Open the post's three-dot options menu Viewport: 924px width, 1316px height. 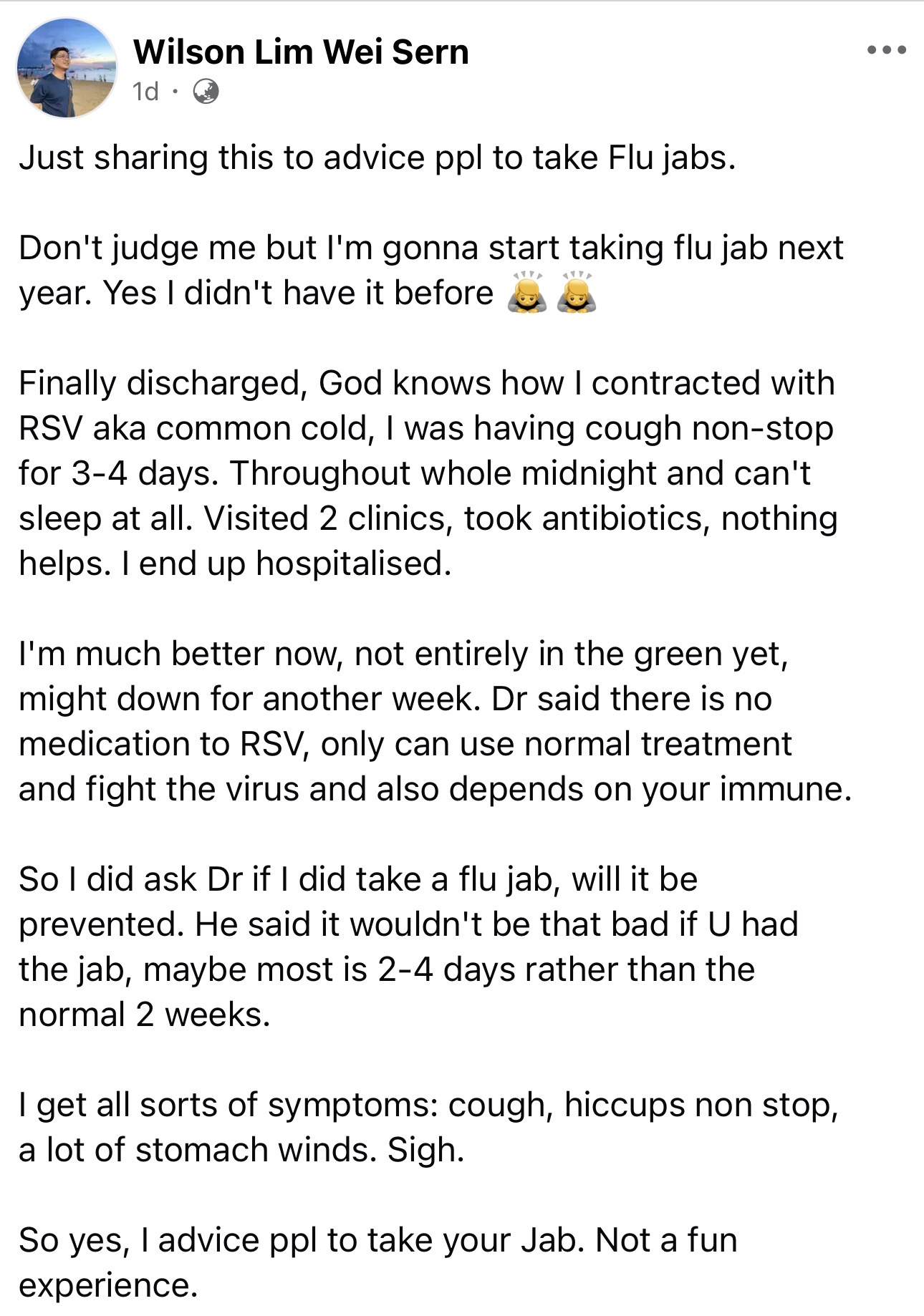tap(886, 51)
